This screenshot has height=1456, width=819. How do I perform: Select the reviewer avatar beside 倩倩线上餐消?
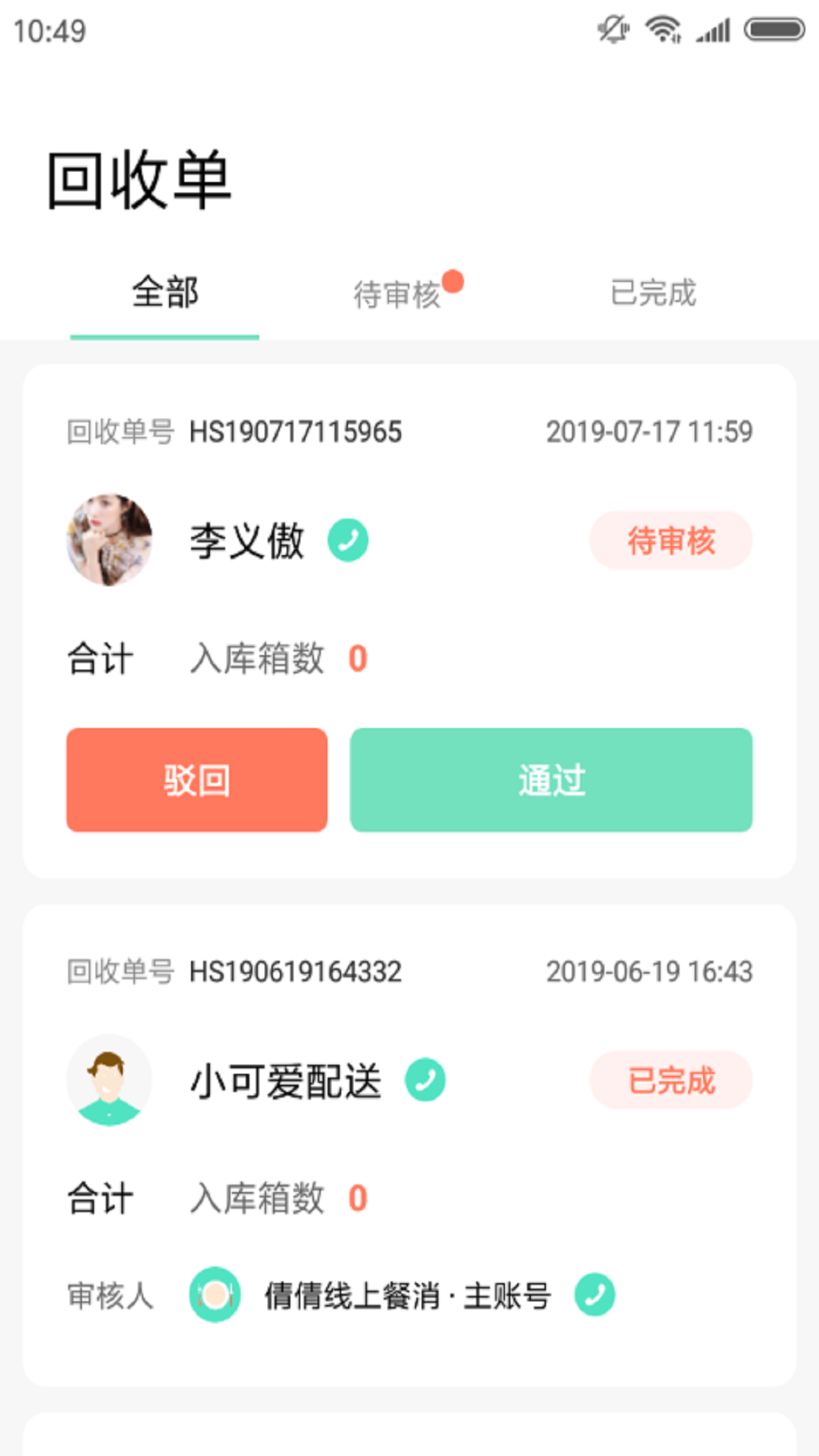215,1294
